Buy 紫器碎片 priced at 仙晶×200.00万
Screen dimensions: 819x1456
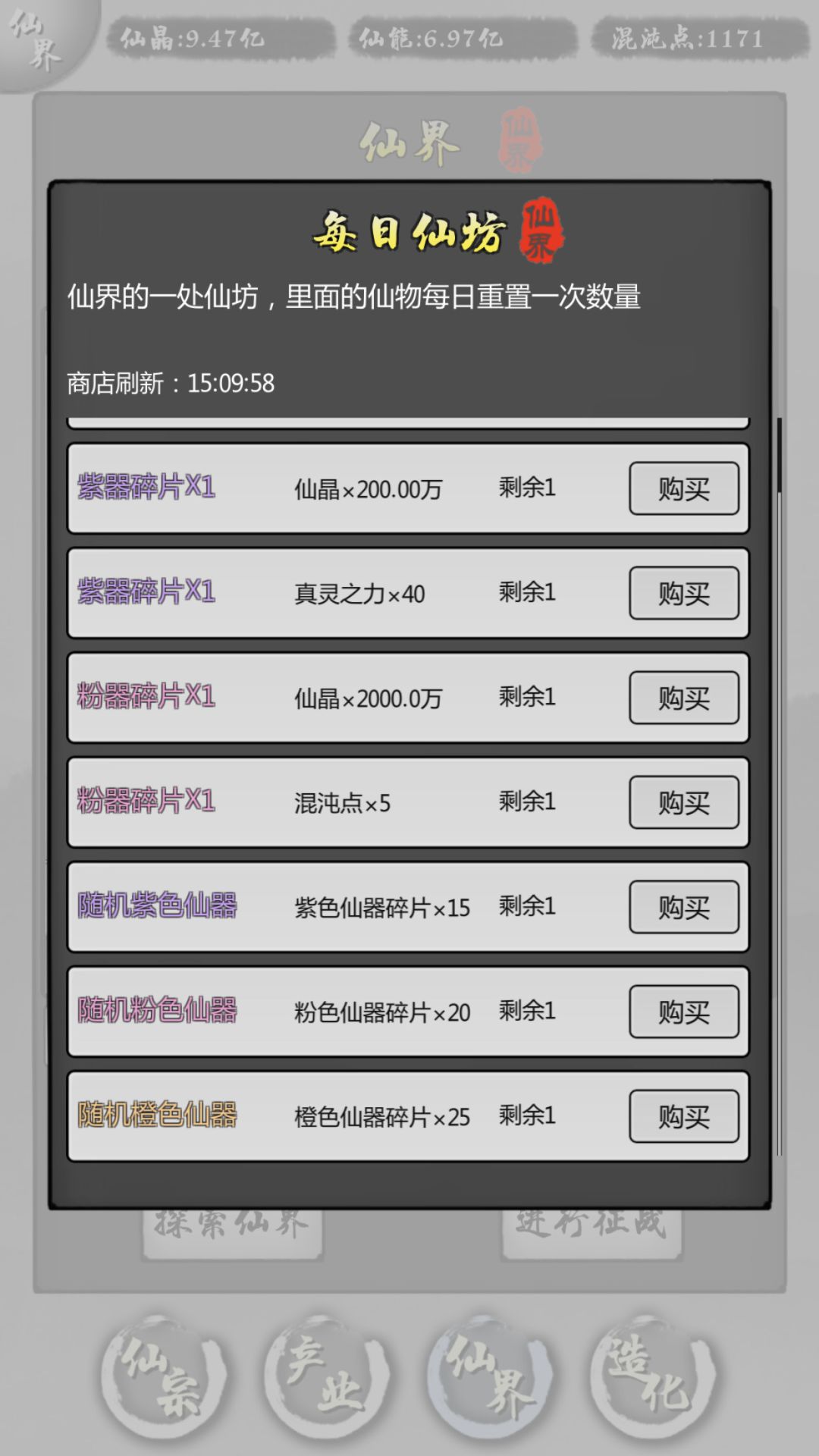click(x=683, y=488)
